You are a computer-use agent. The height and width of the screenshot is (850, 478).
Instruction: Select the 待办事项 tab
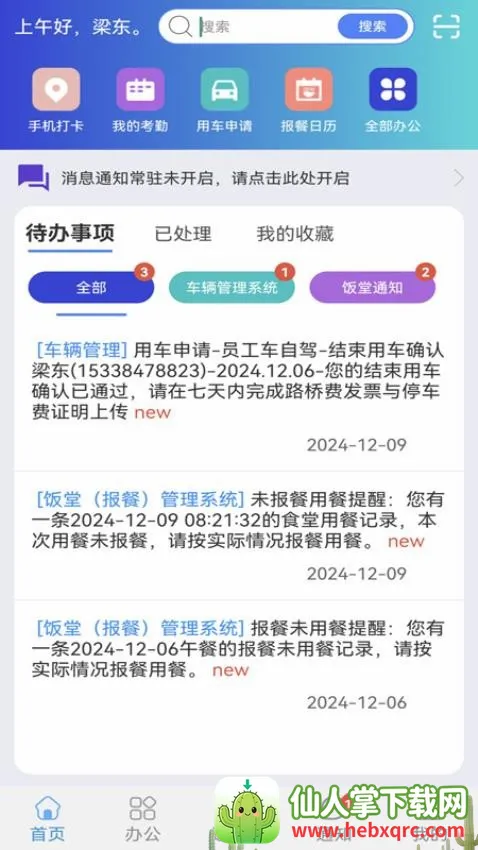coord(70,234)
